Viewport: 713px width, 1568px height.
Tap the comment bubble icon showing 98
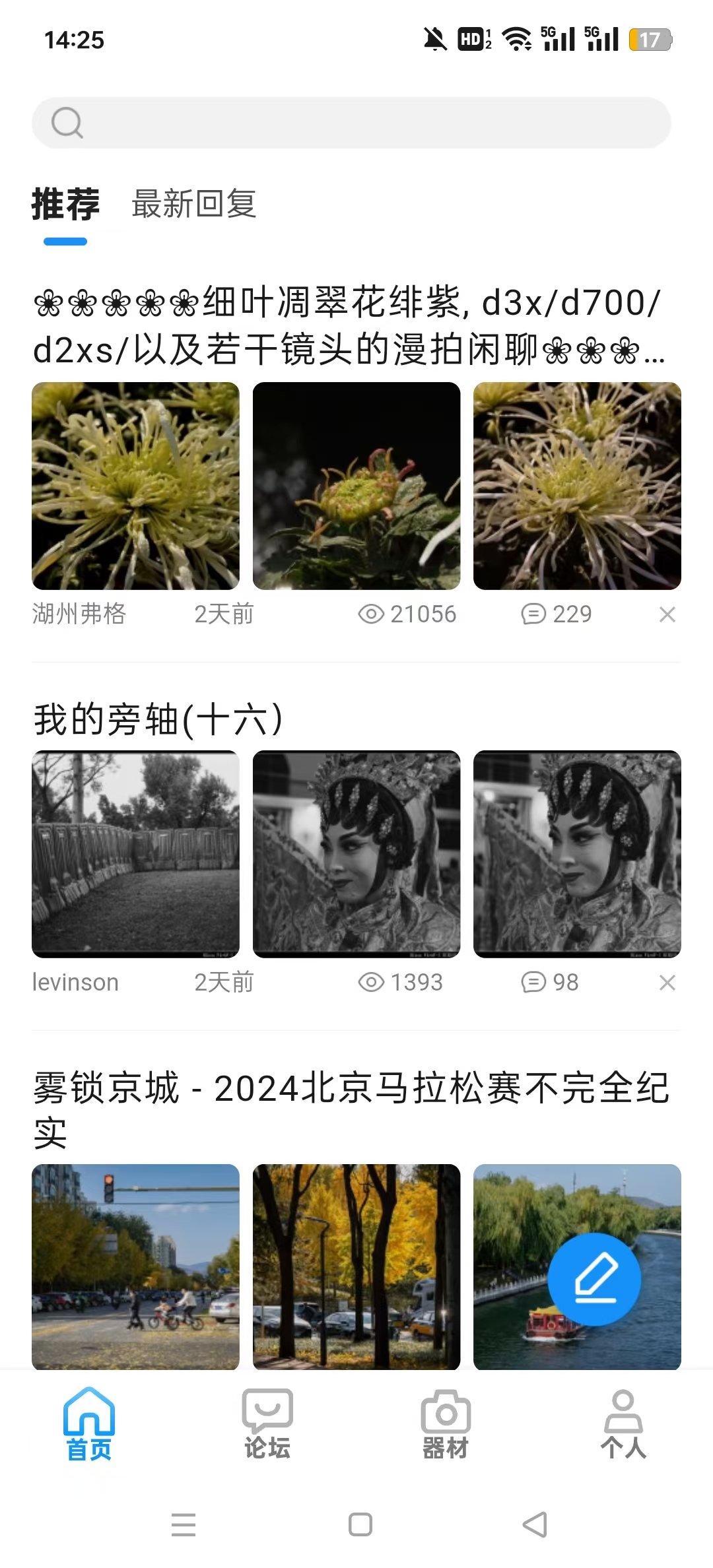tap(533, 982)
